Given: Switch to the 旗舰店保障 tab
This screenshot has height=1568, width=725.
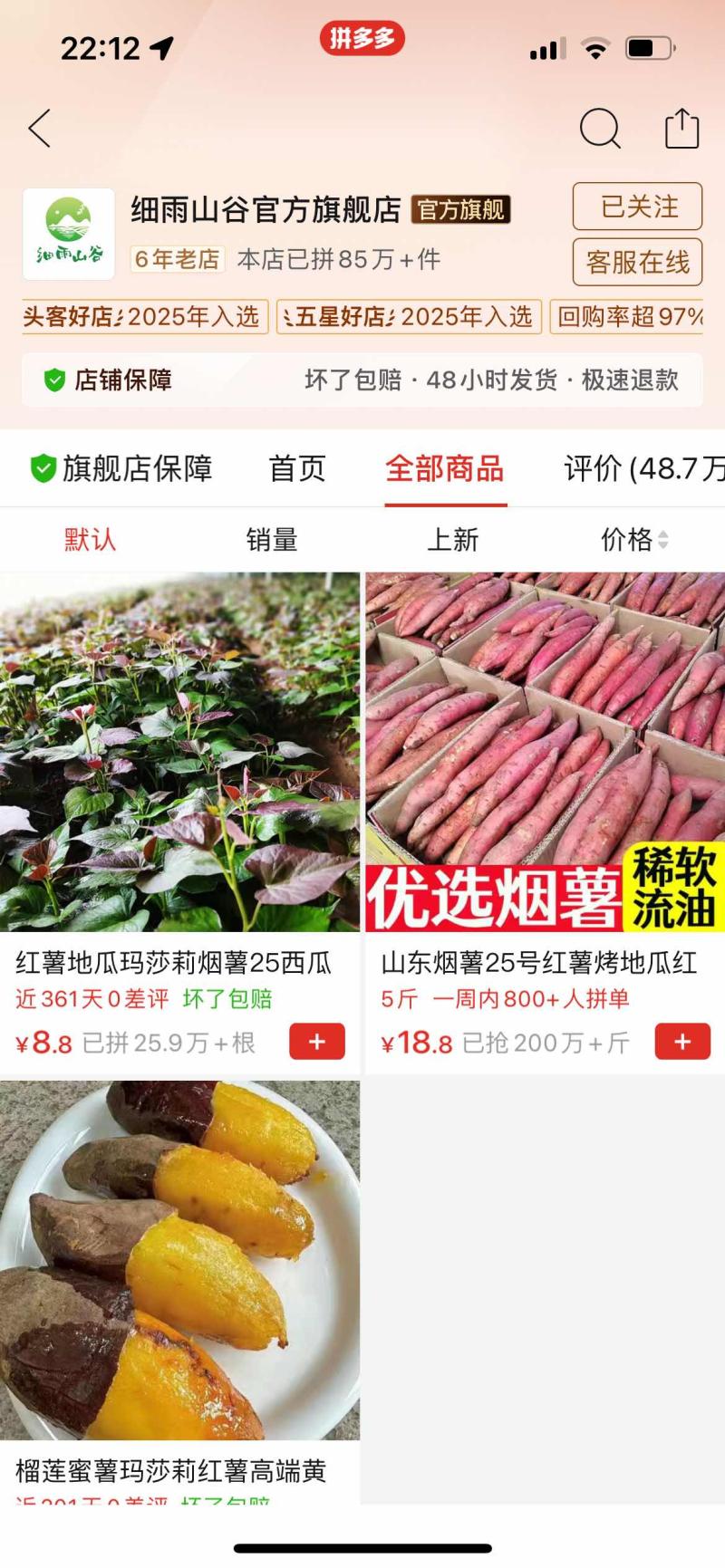Looking at the screenshot, I should [121, 469].
